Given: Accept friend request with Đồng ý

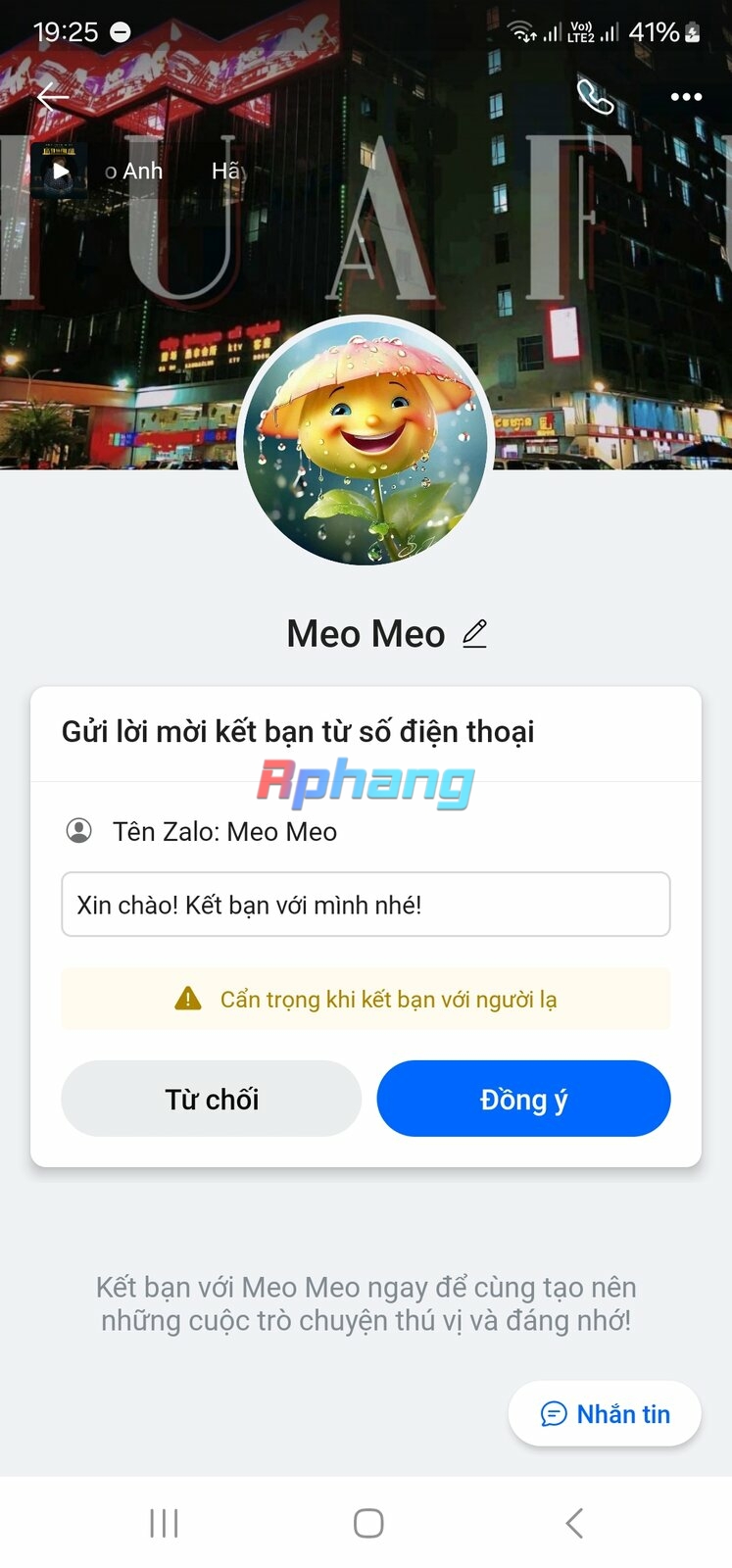Looking at the screenshot, I should (x=523, y=1099).
